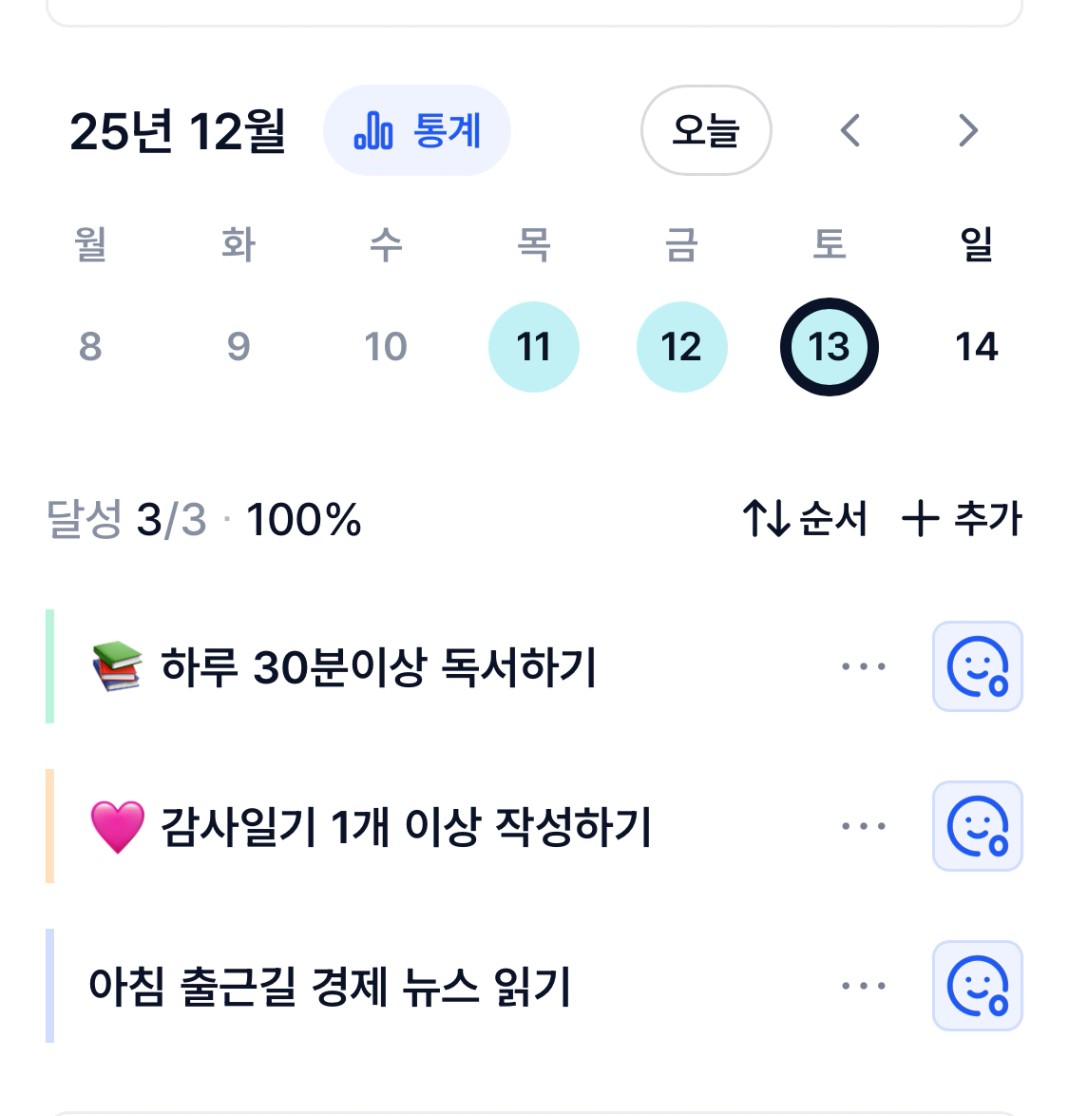
Task: Tap the smiley check for 아침 출근길 경제 뉴스 읽기
Action: tap(977, 987)
